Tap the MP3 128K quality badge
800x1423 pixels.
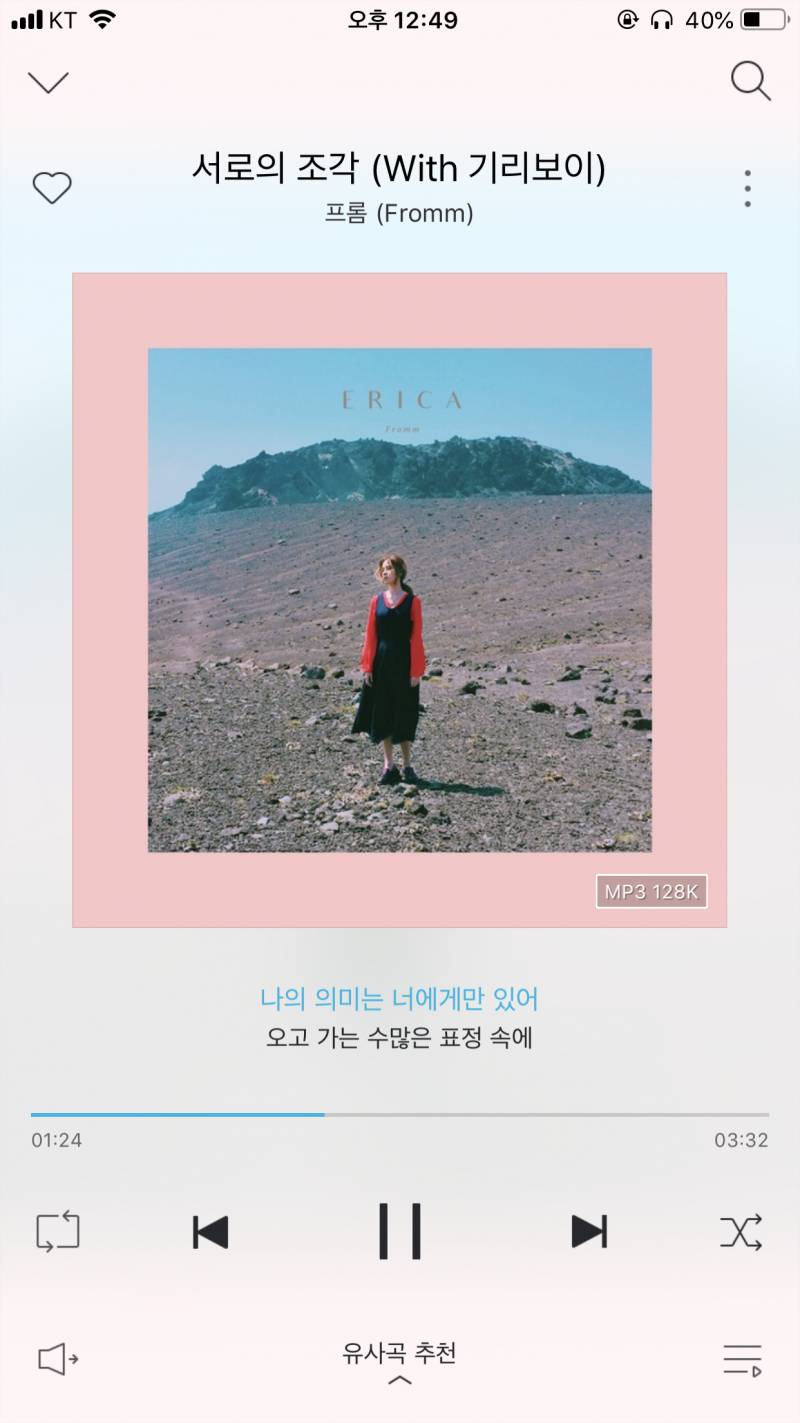coord(651,890)
